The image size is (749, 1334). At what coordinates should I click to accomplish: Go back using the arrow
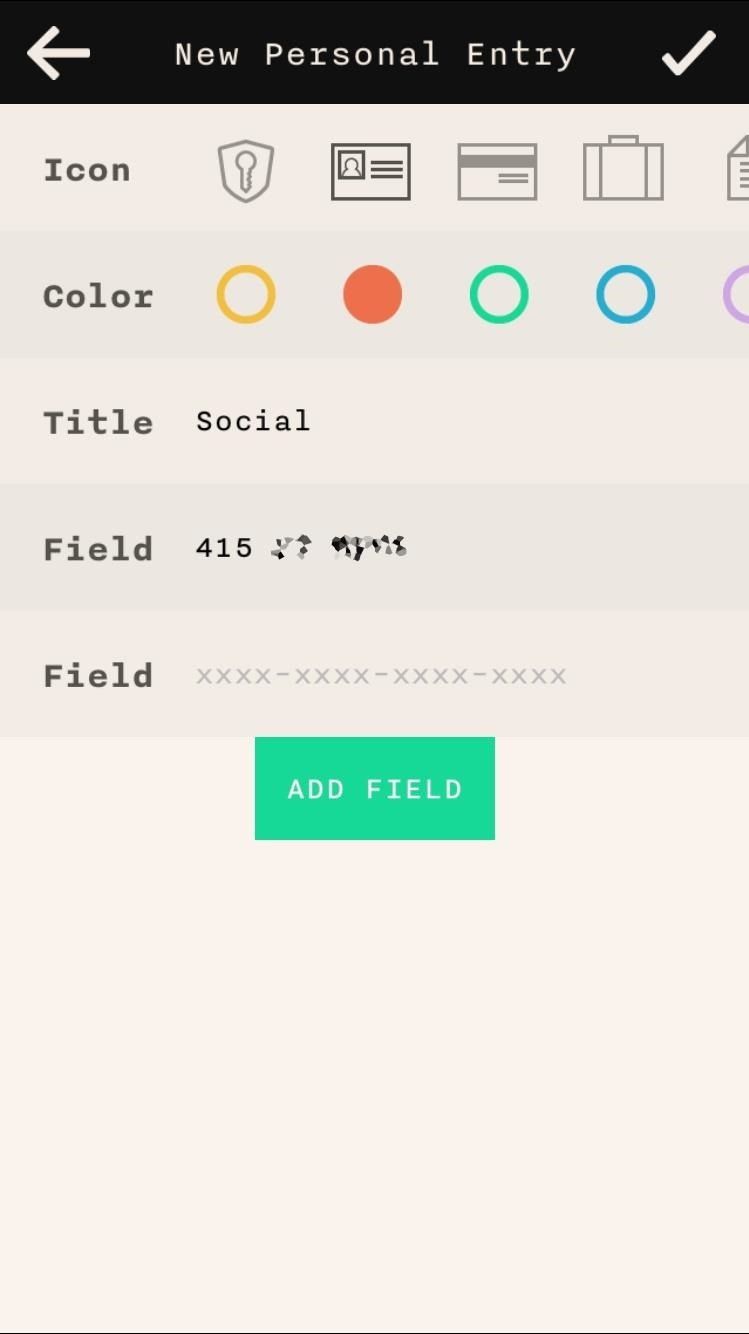coord(58,52)
